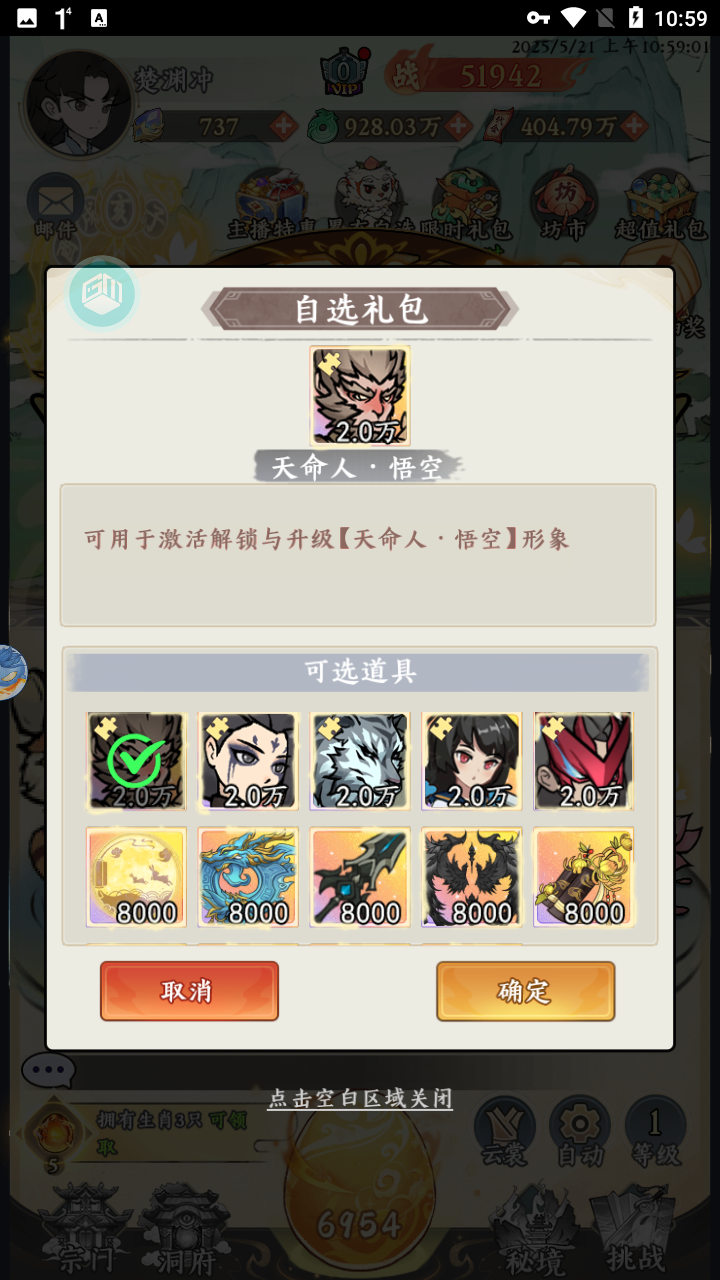Pick the black-haired girl avatar item
This screenshot has width=720, height=1280.
[x=472, y=761]
